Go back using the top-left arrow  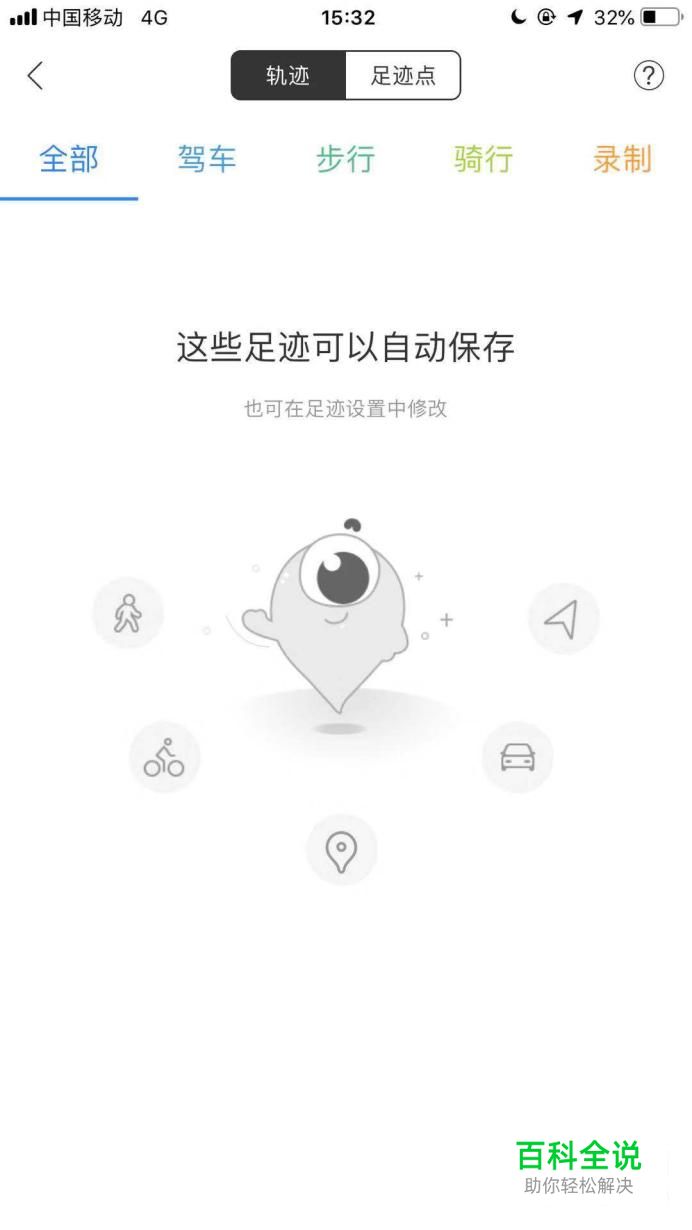click(x=35, y=75)
